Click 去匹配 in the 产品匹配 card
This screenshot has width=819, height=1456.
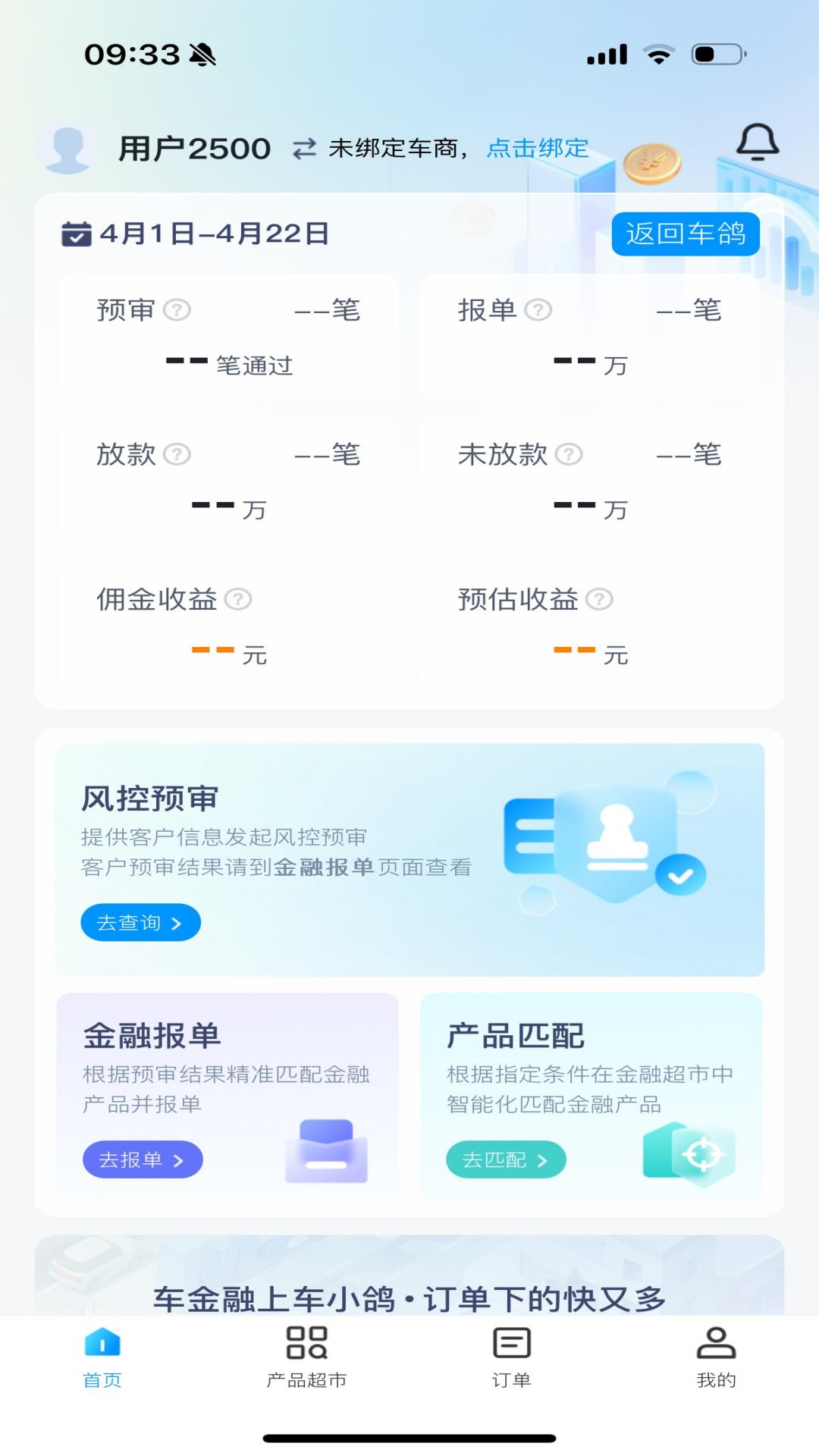tap(506, 1159)
